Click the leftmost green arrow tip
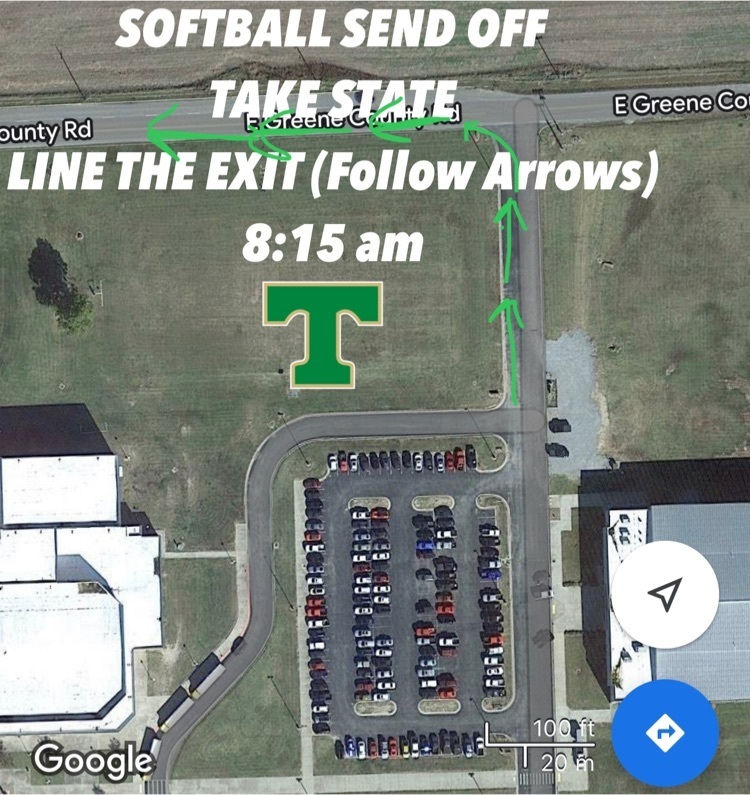750x795 pixels. coord(150,130)
